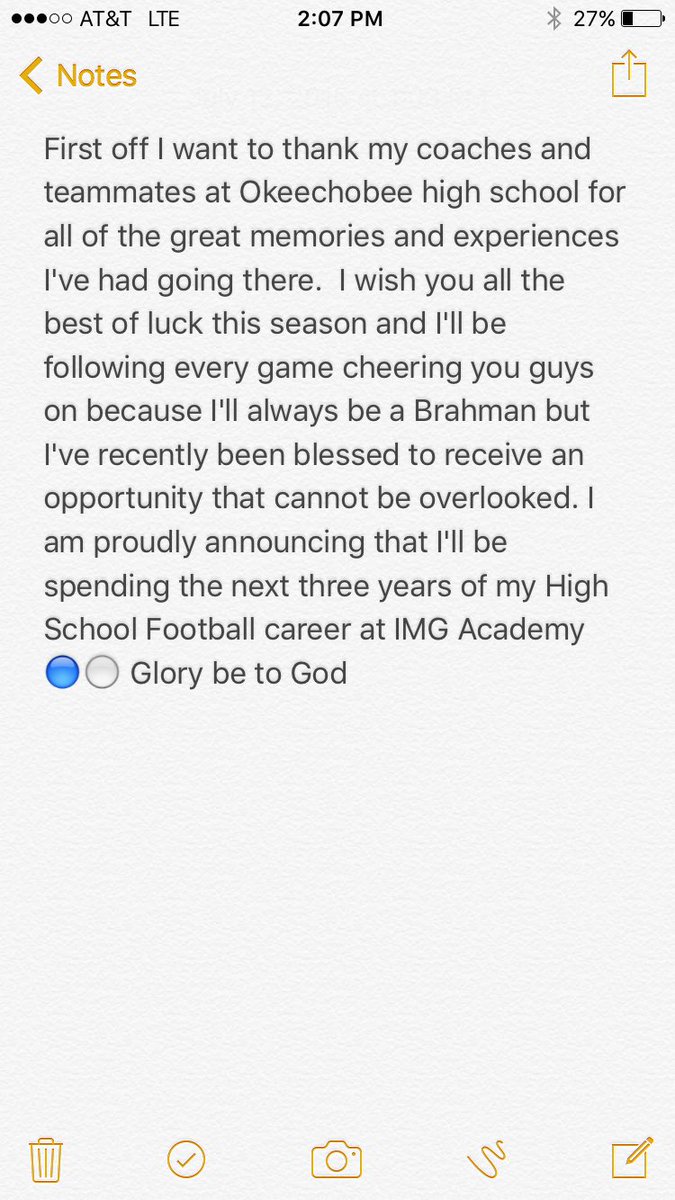The height and width of the screenshot is (1200, 675).
Task: Open the sketch drawing tool
Action: point(487,1160)
